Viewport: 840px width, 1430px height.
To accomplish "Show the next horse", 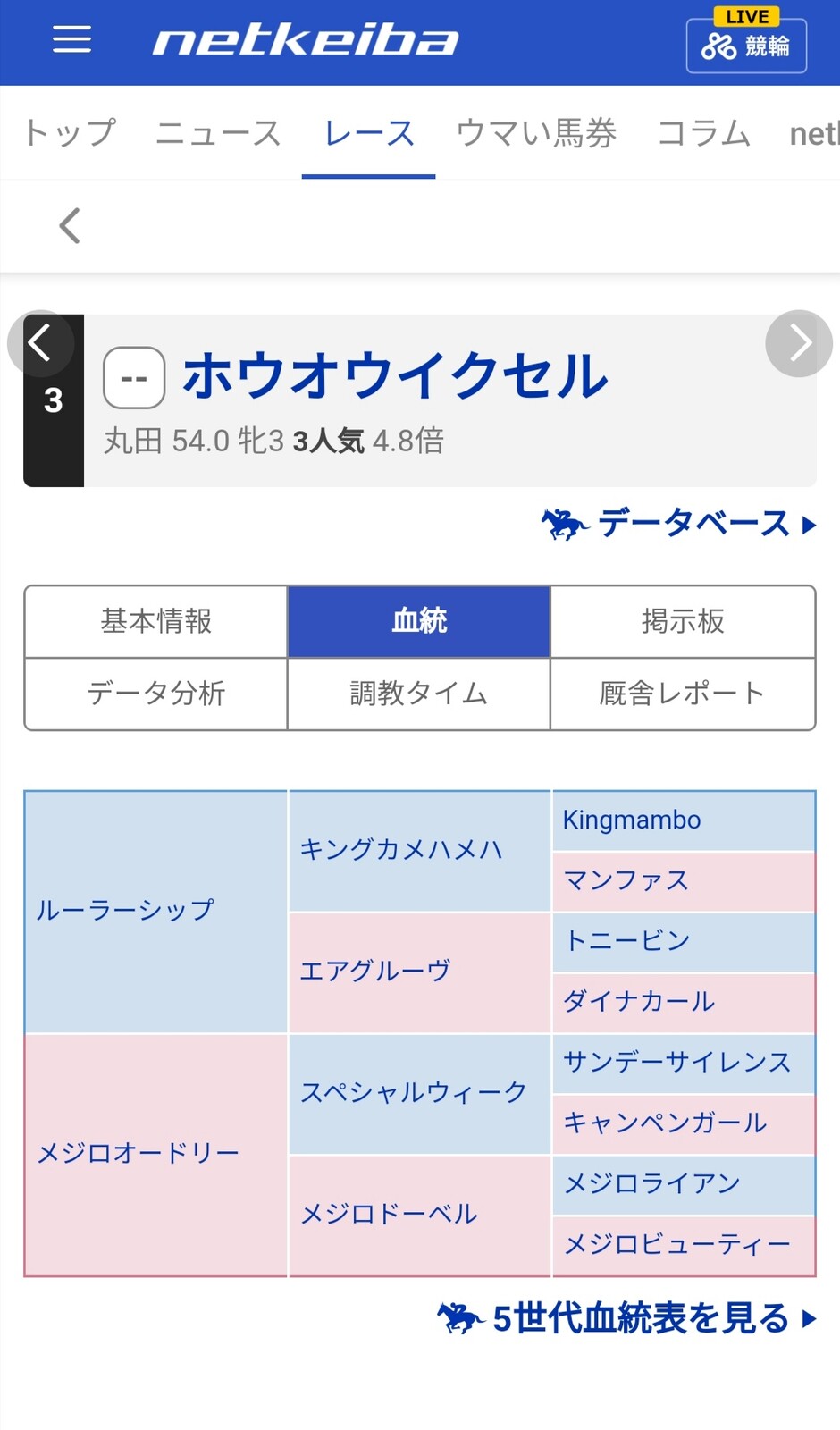I will [799, 343].
